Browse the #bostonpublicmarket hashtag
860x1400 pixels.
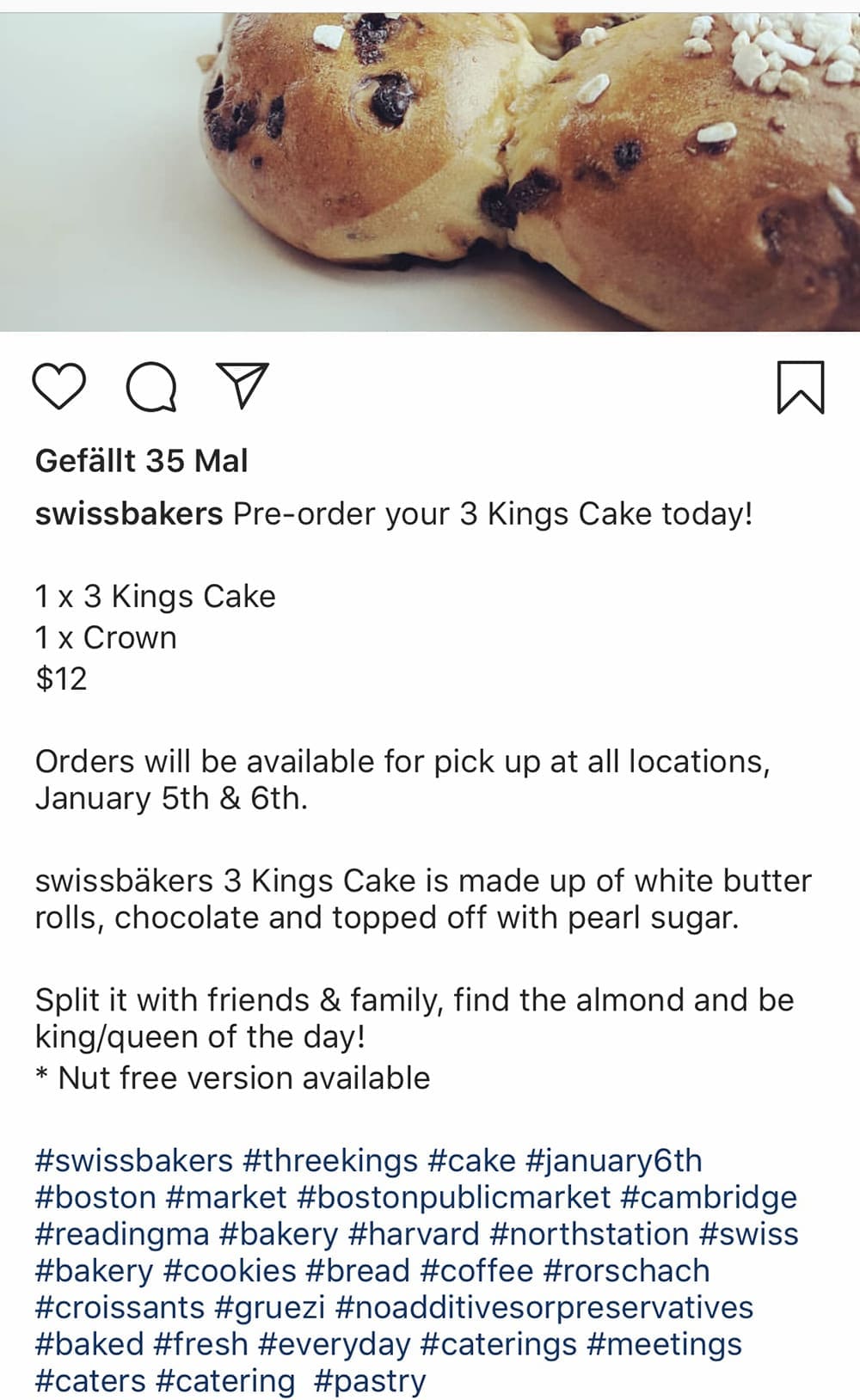click(x=453, y=1198)
